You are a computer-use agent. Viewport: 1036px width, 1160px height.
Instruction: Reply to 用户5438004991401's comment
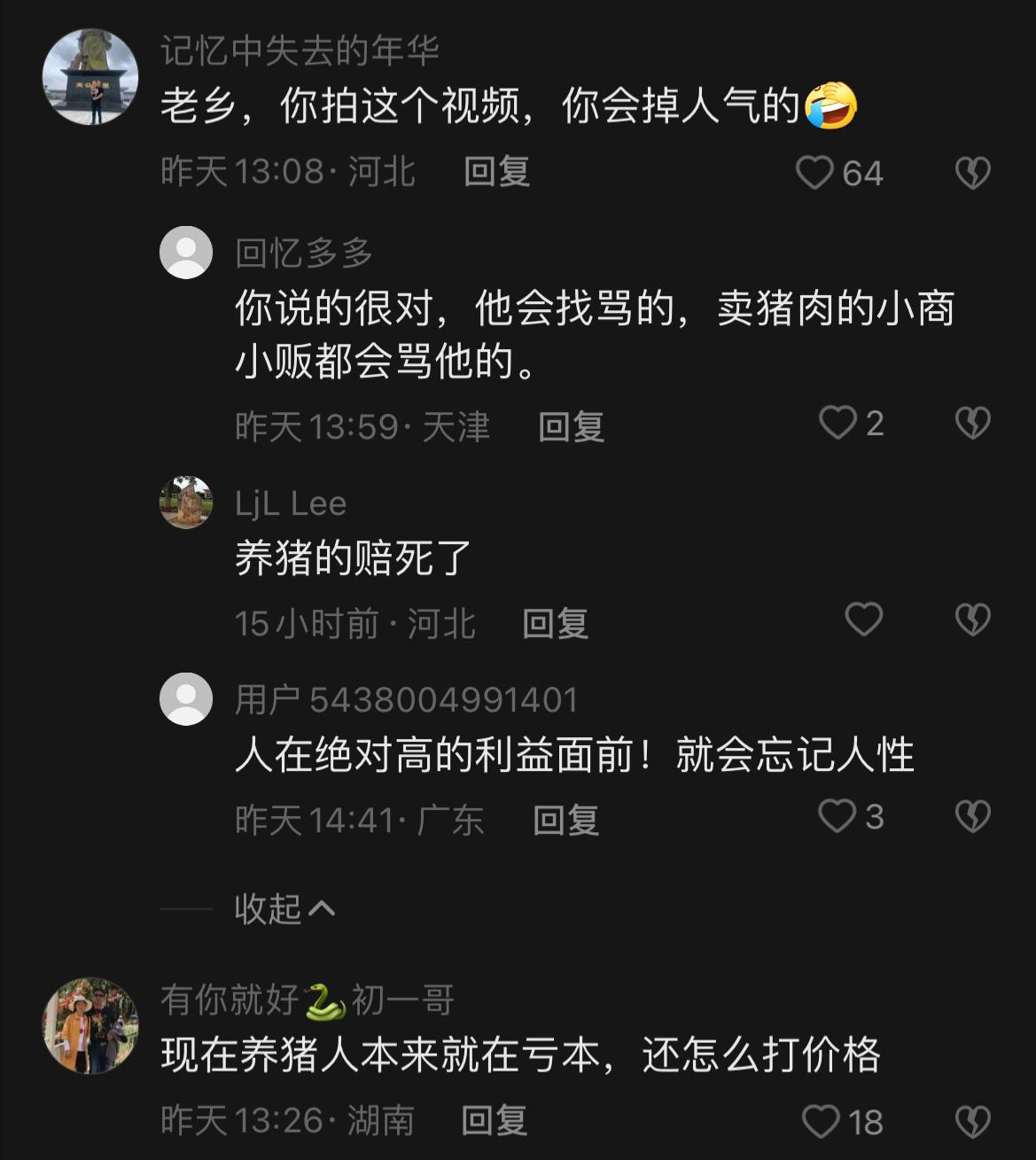click(565, 821)
